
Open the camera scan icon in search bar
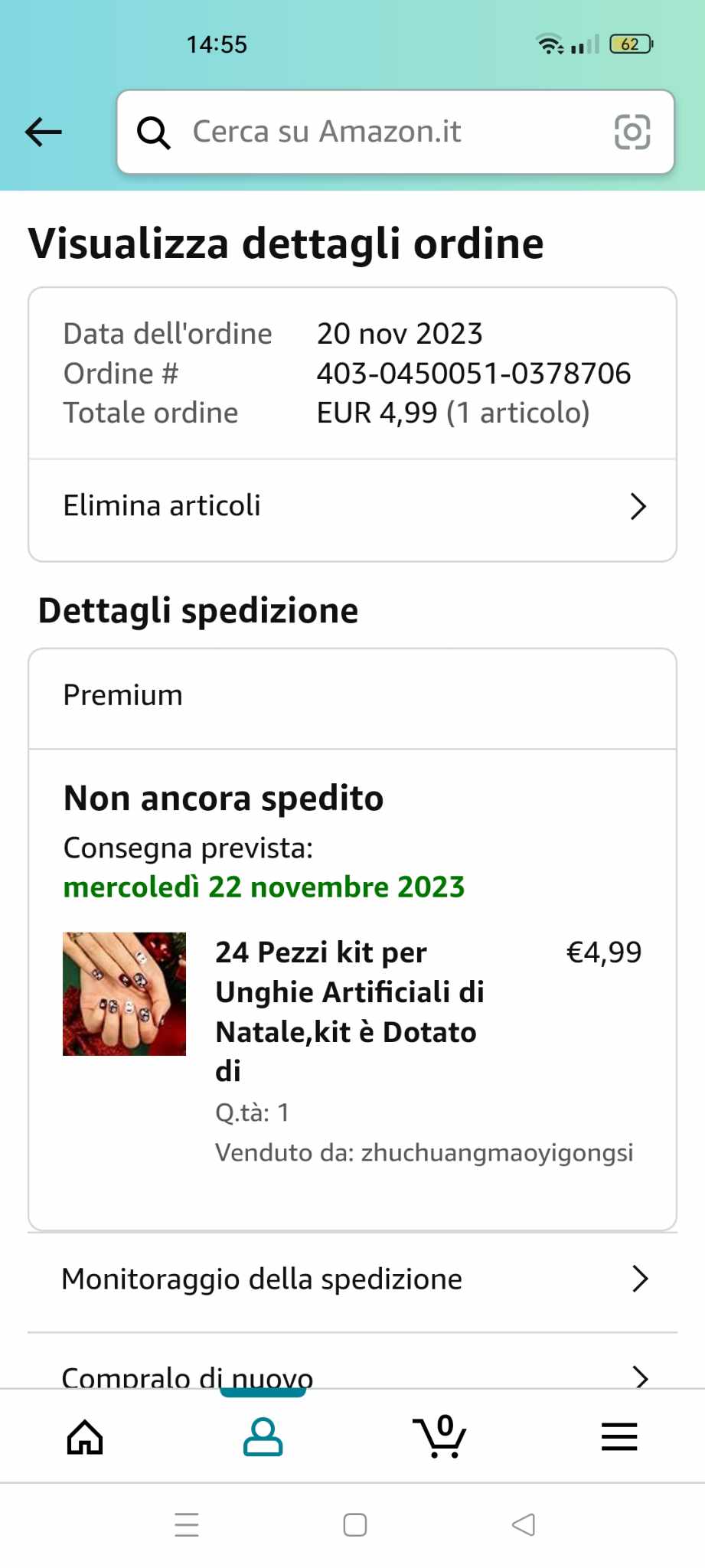(632, 132)
